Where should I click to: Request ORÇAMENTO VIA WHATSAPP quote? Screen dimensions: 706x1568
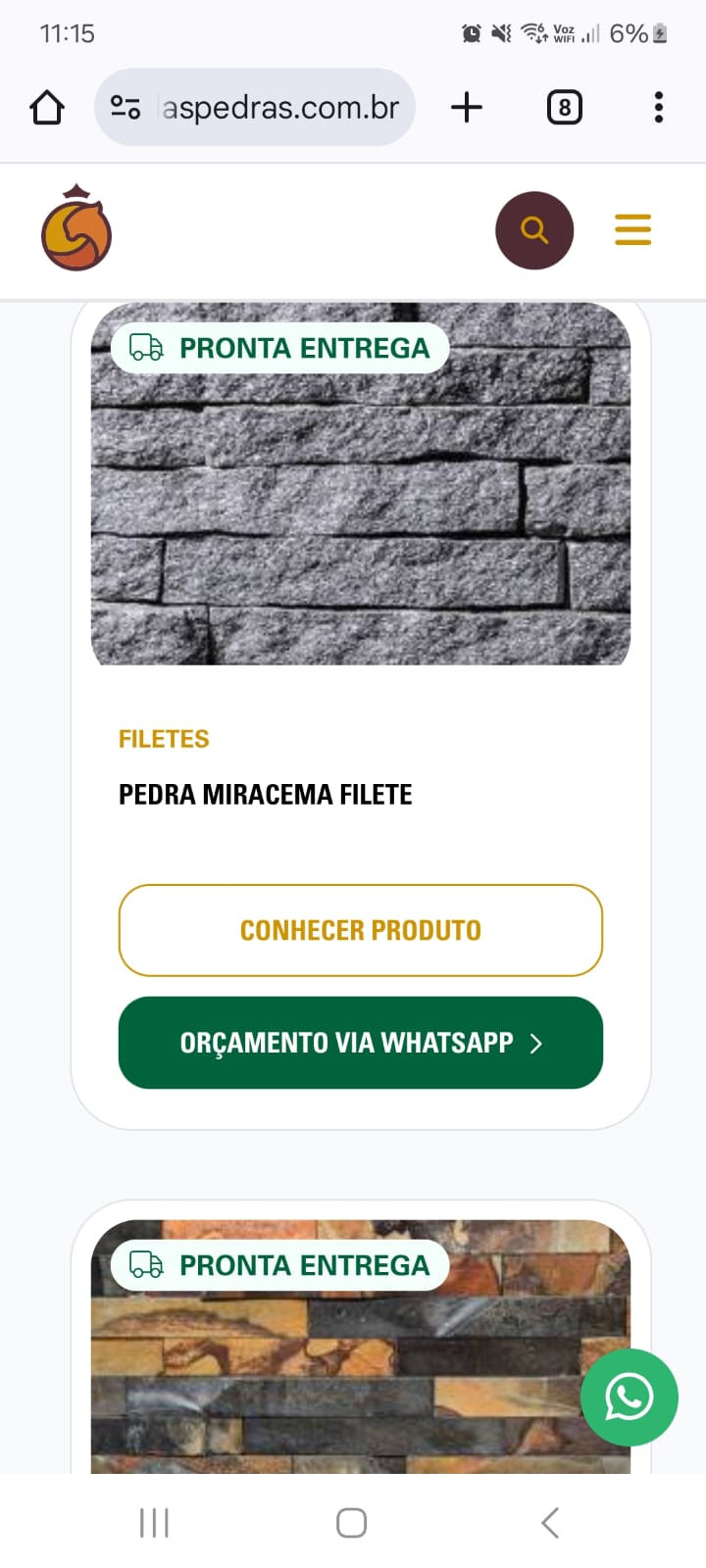click(x=360, y=1043)
